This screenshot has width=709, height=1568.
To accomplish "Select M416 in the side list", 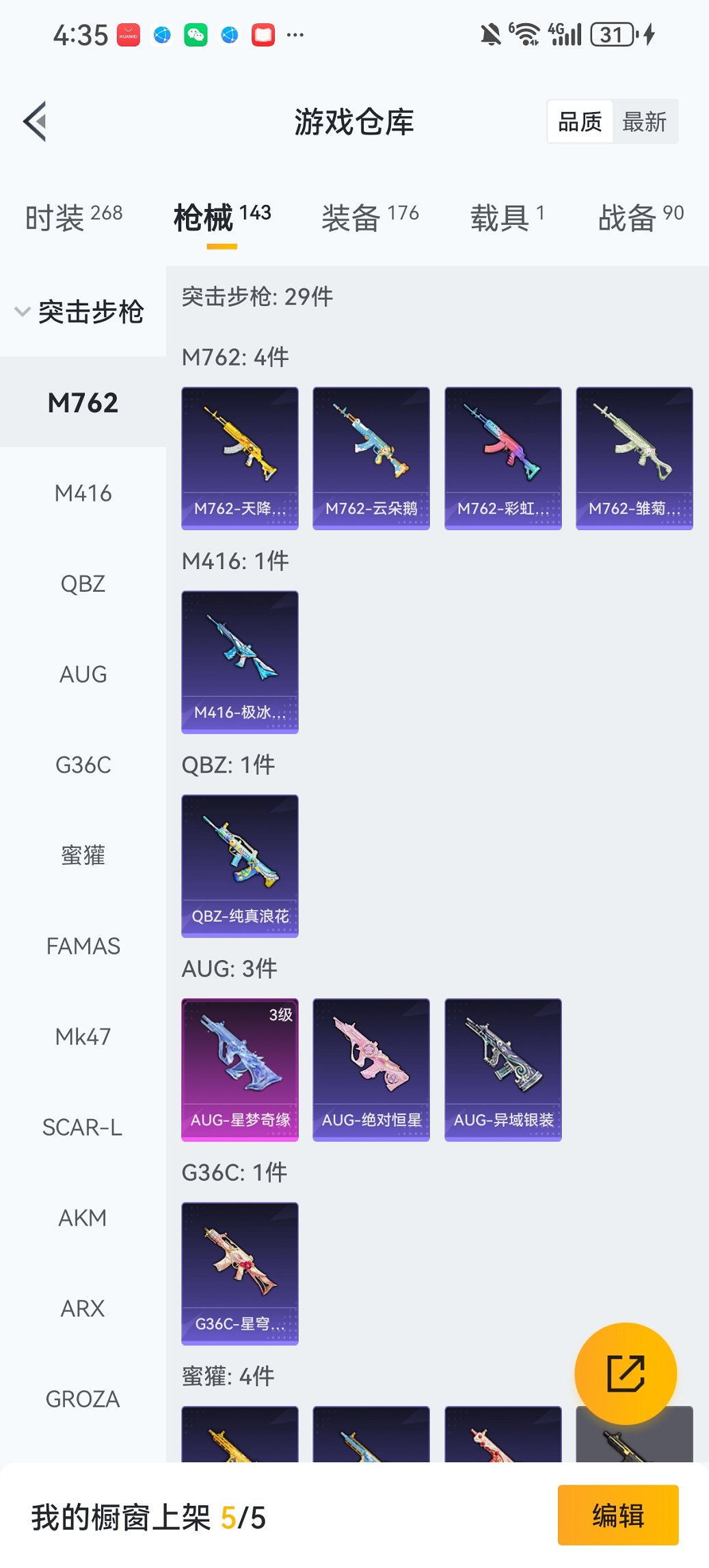I will (x=83, y=493).
